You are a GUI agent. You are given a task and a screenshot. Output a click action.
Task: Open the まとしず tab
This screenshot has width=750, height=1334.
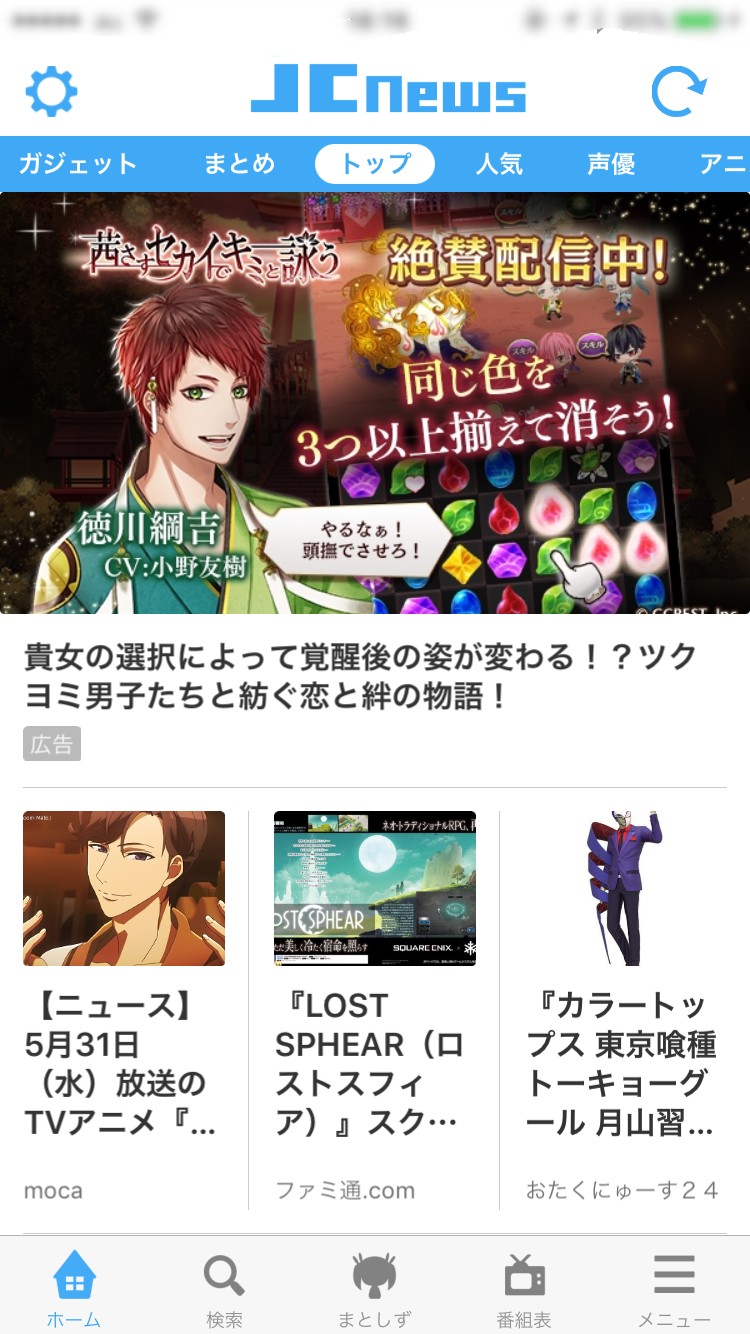pos(374,1288)
